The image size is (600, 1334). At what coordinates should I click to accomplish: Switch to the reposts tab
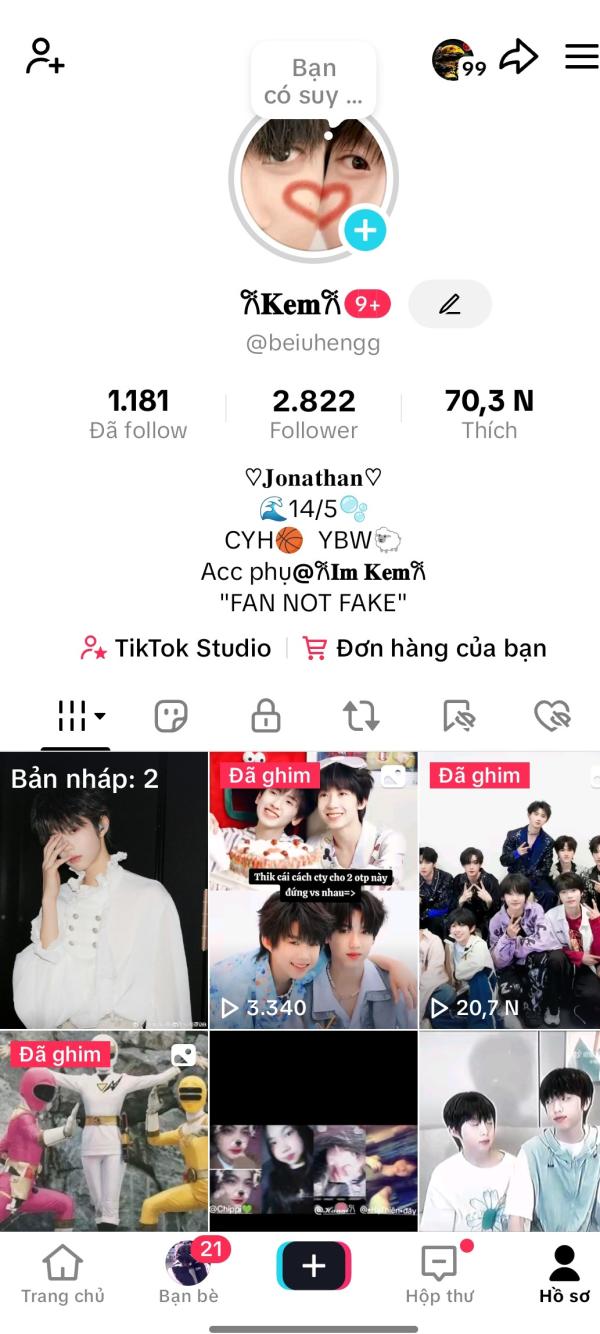click(361, 716)
